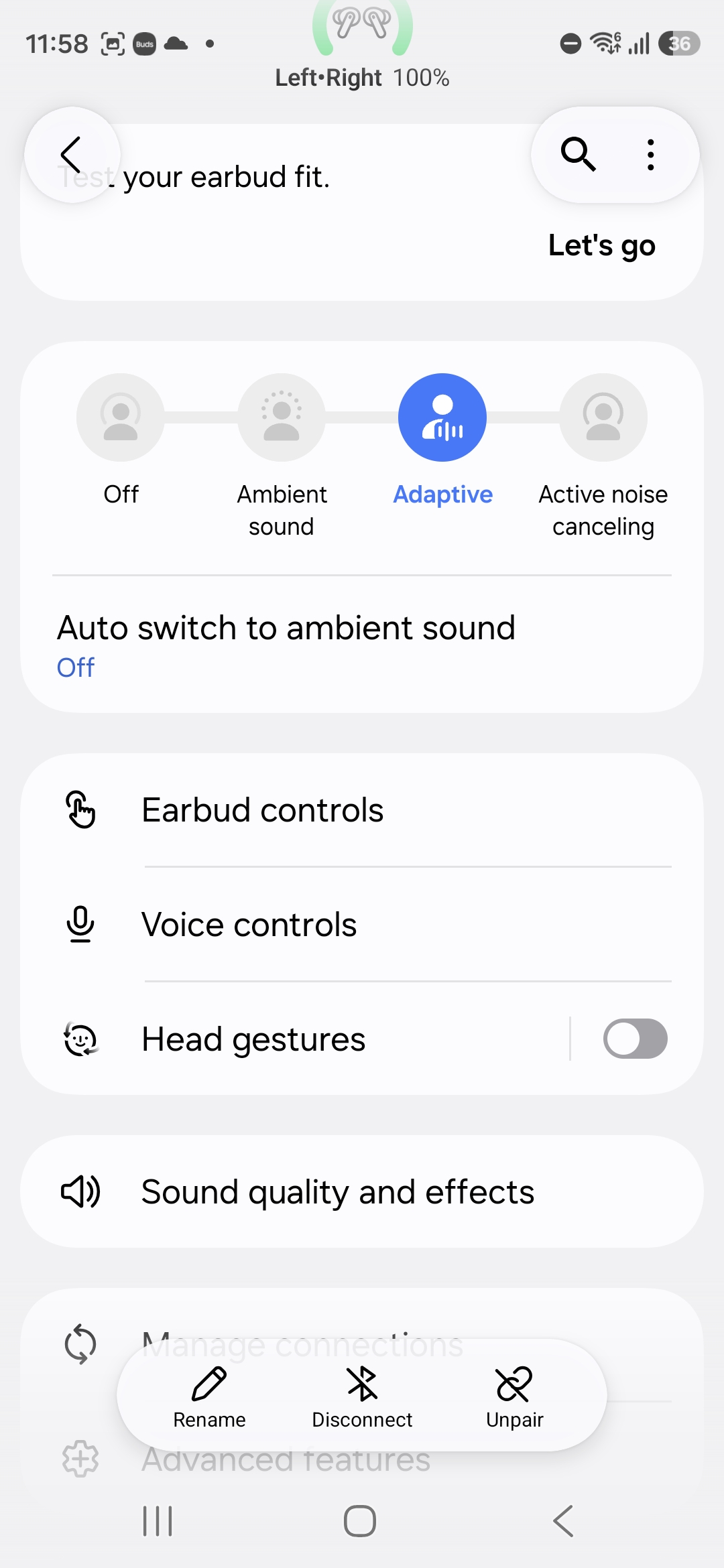Disconnect the earbuds

pyautogui.click(x=362, y=1396)
